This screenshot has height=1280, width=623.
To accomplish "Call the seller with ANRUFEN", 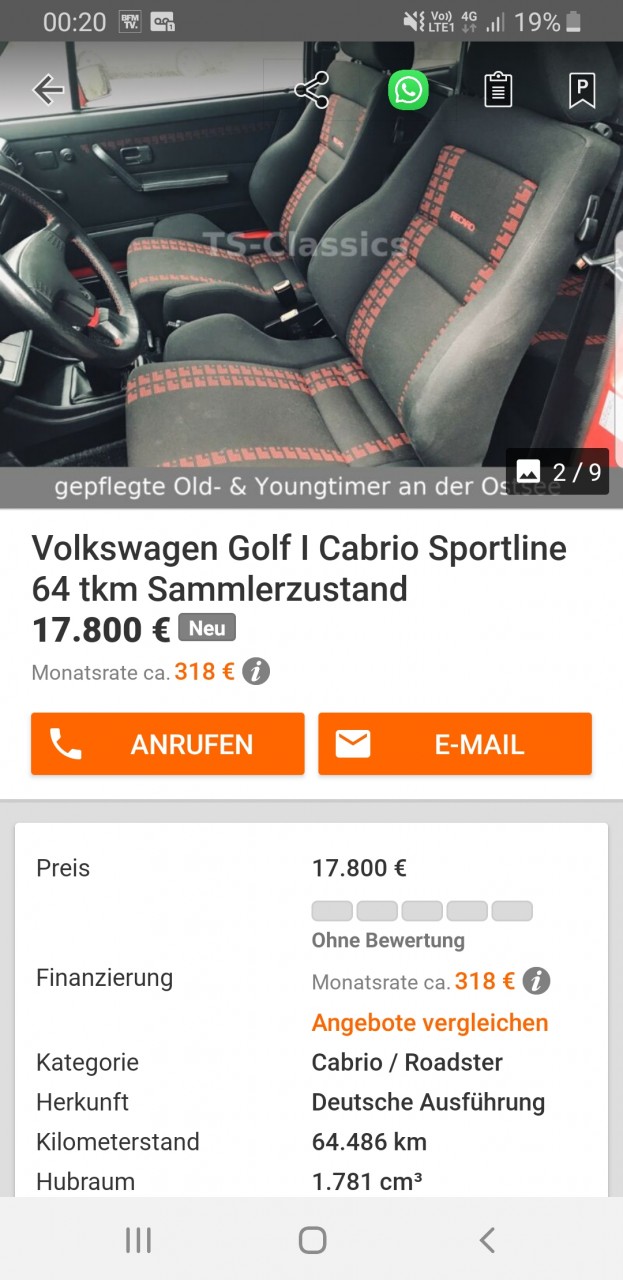I will point(167,744).
